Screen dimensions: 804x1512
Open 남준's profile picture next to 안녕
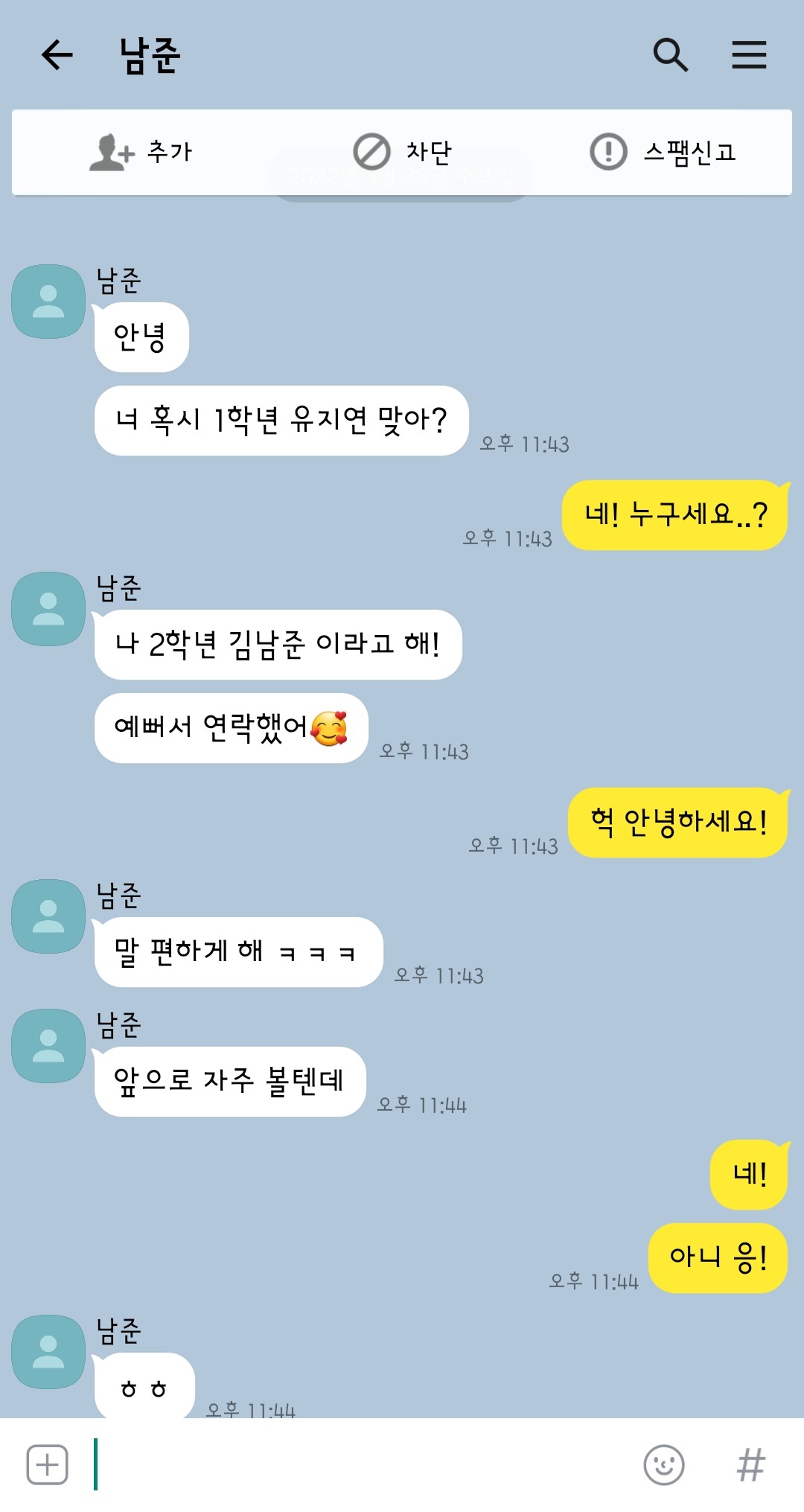pyautogui.click(x=48, y=302)
